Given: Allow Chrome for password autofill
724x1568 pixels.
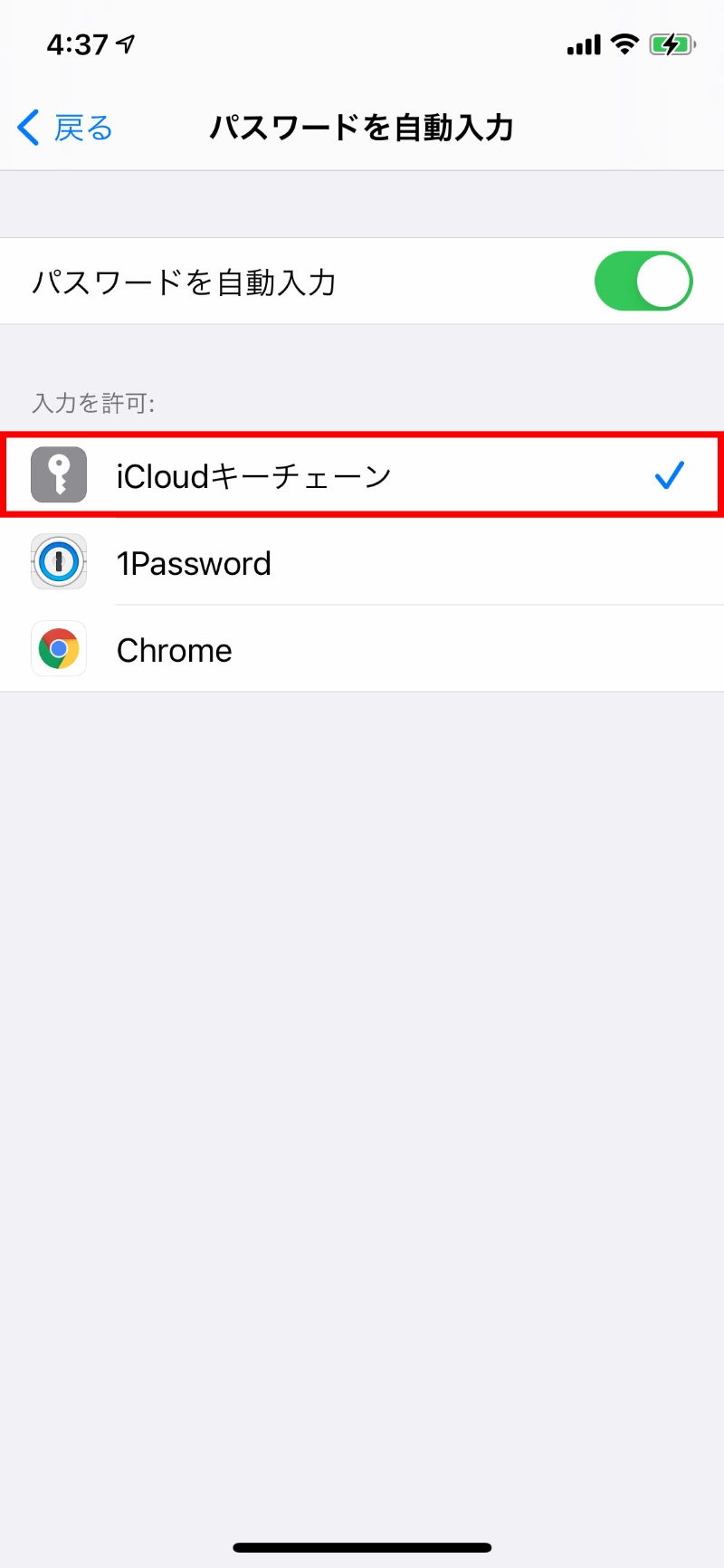Looking at the screenshot, I should coord(362,650).
